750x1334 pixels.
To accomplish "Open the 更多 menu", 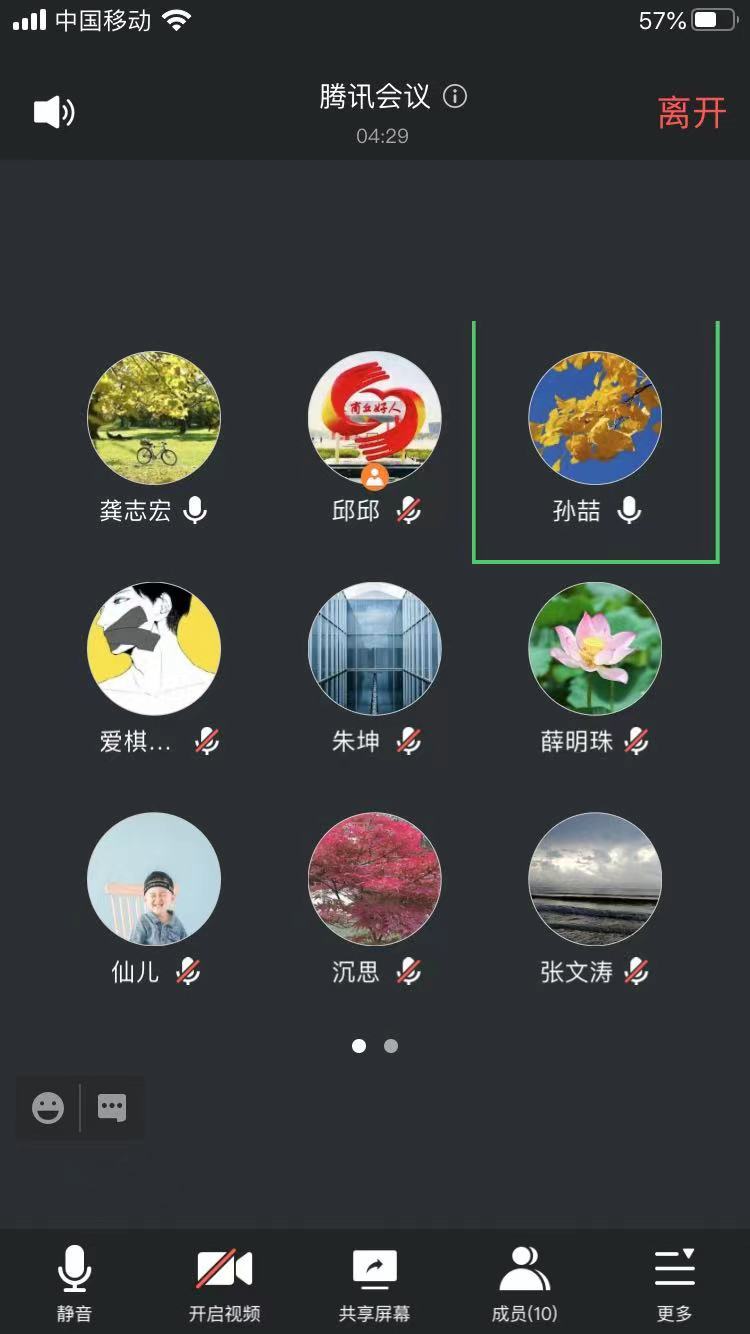I will coord(674,1282).
